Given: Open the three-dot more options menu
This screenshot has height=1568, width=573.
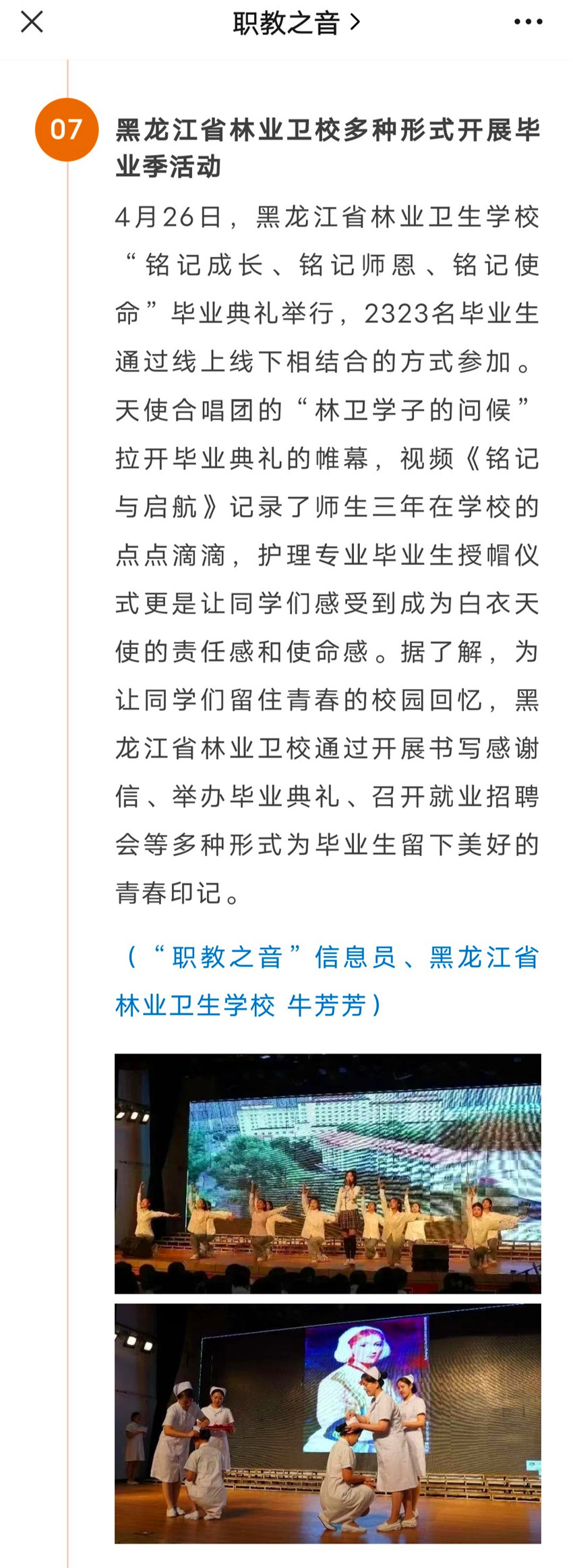Looking at the screenshot, I should point(528,22).
